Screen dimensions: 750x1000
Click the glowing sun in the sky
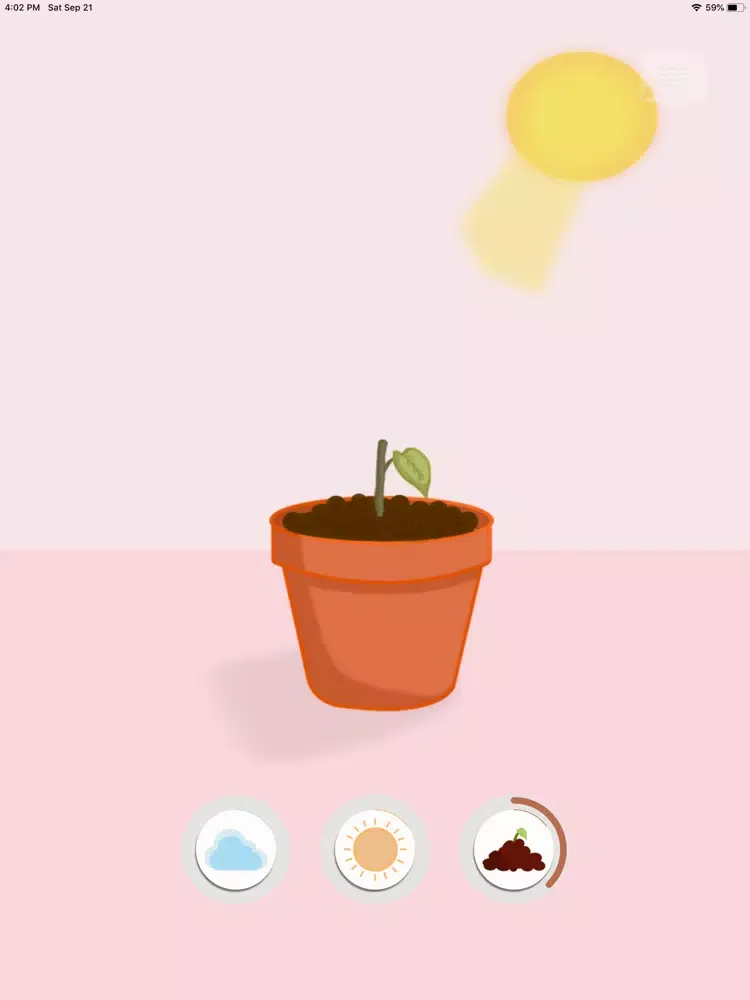click(580, 115)
